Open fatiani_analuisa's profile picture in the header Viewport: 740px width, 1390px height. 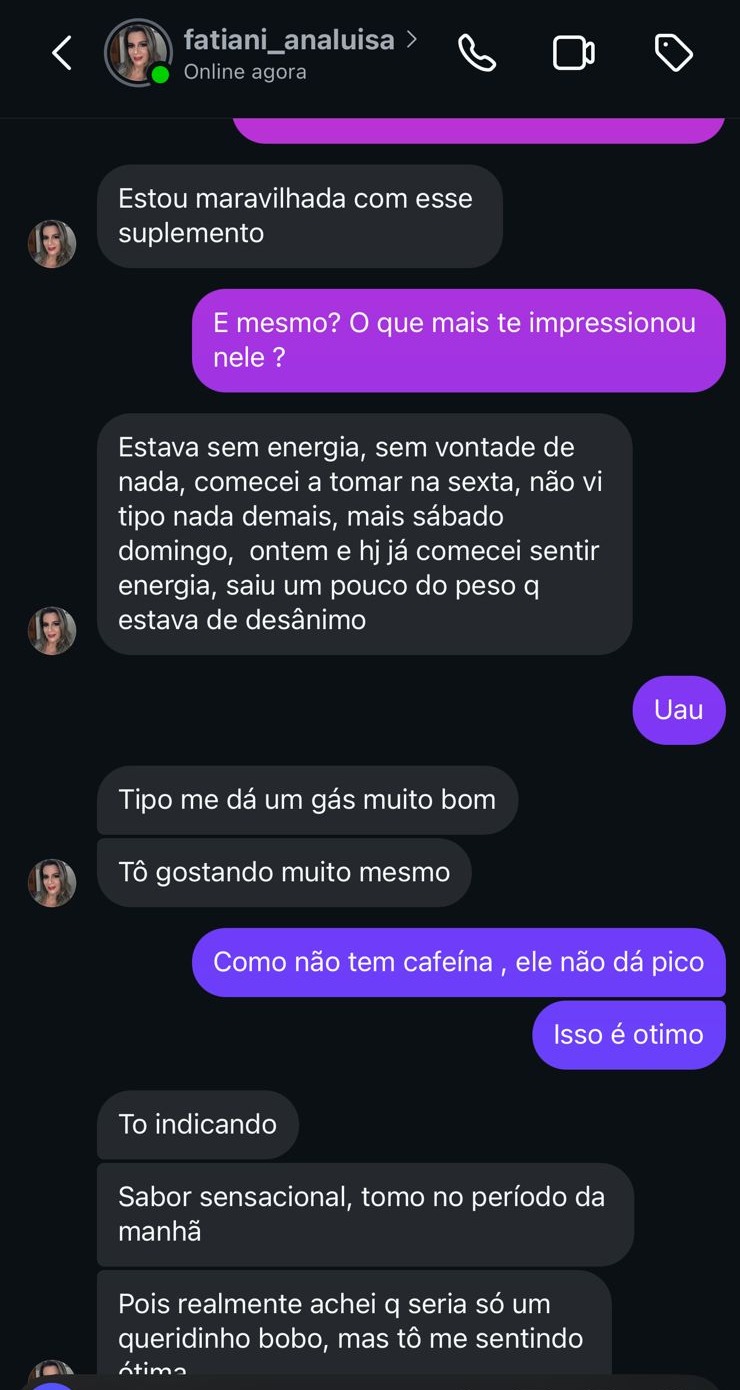pyautogui.click(x=139, y=52)
